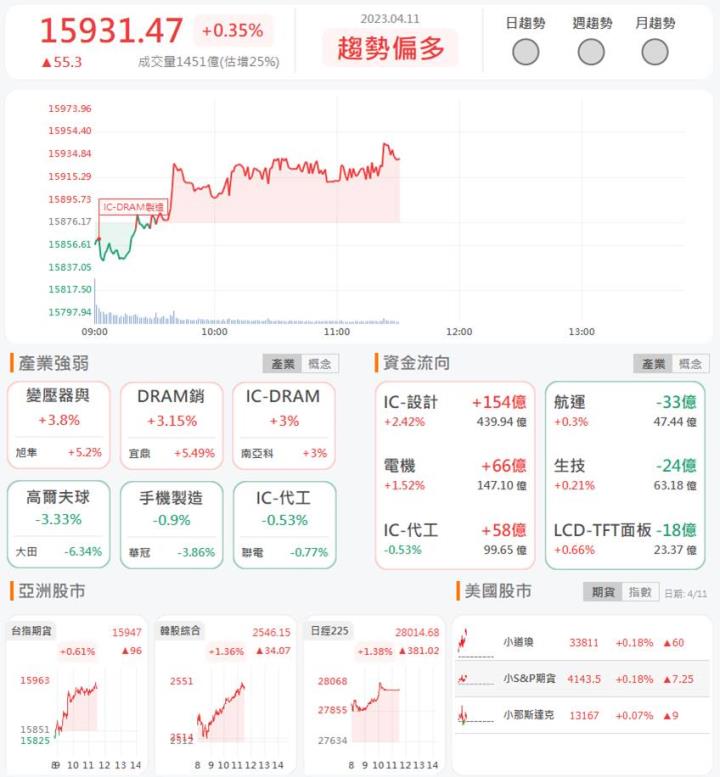720x777 pixels.
Task: Open the DRAM銷 +3.15% industry card
Action: (x=172, y=424)
